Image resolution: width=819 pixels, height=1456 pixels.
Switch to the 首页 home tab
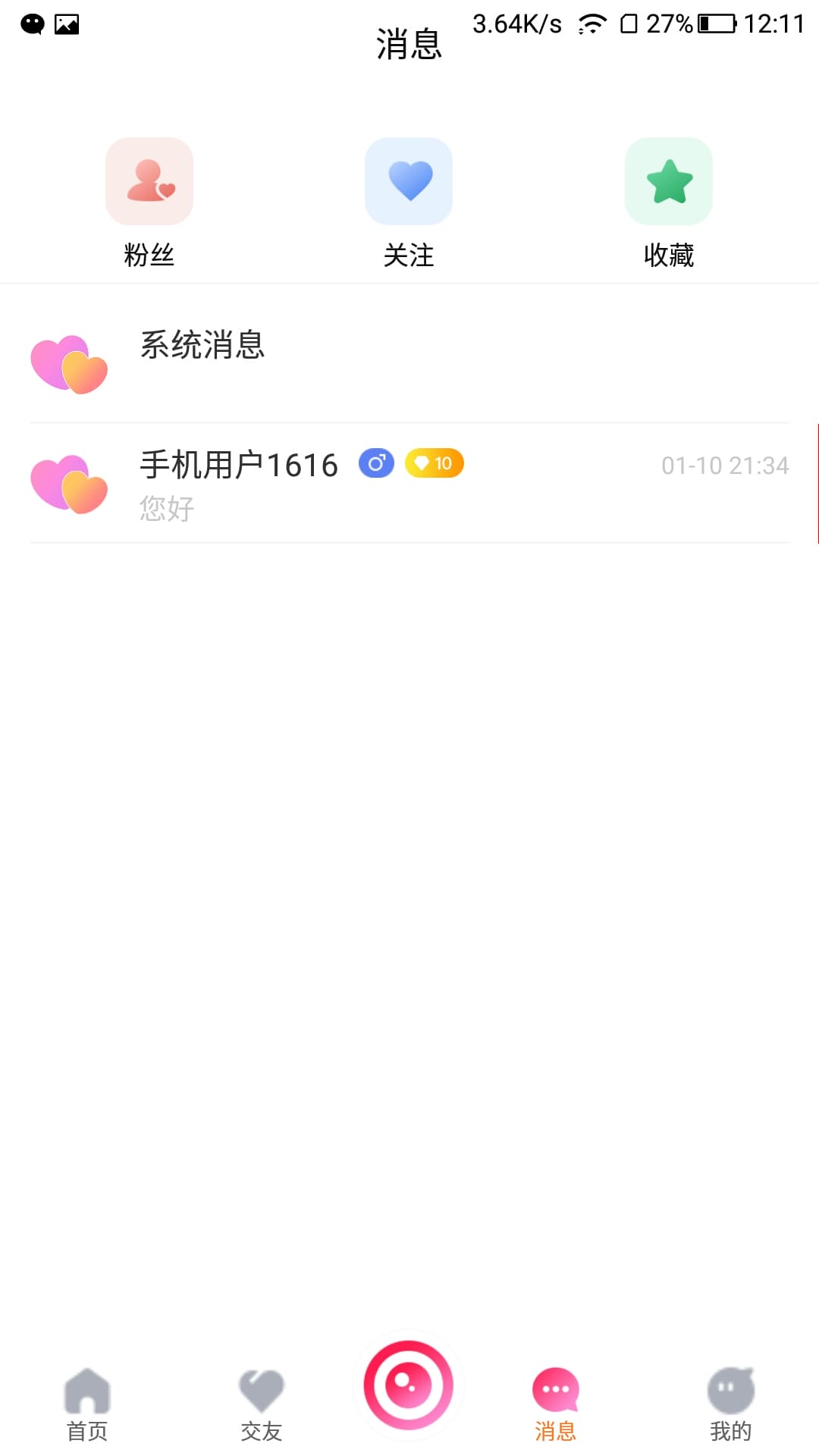tap(87, 1404)
